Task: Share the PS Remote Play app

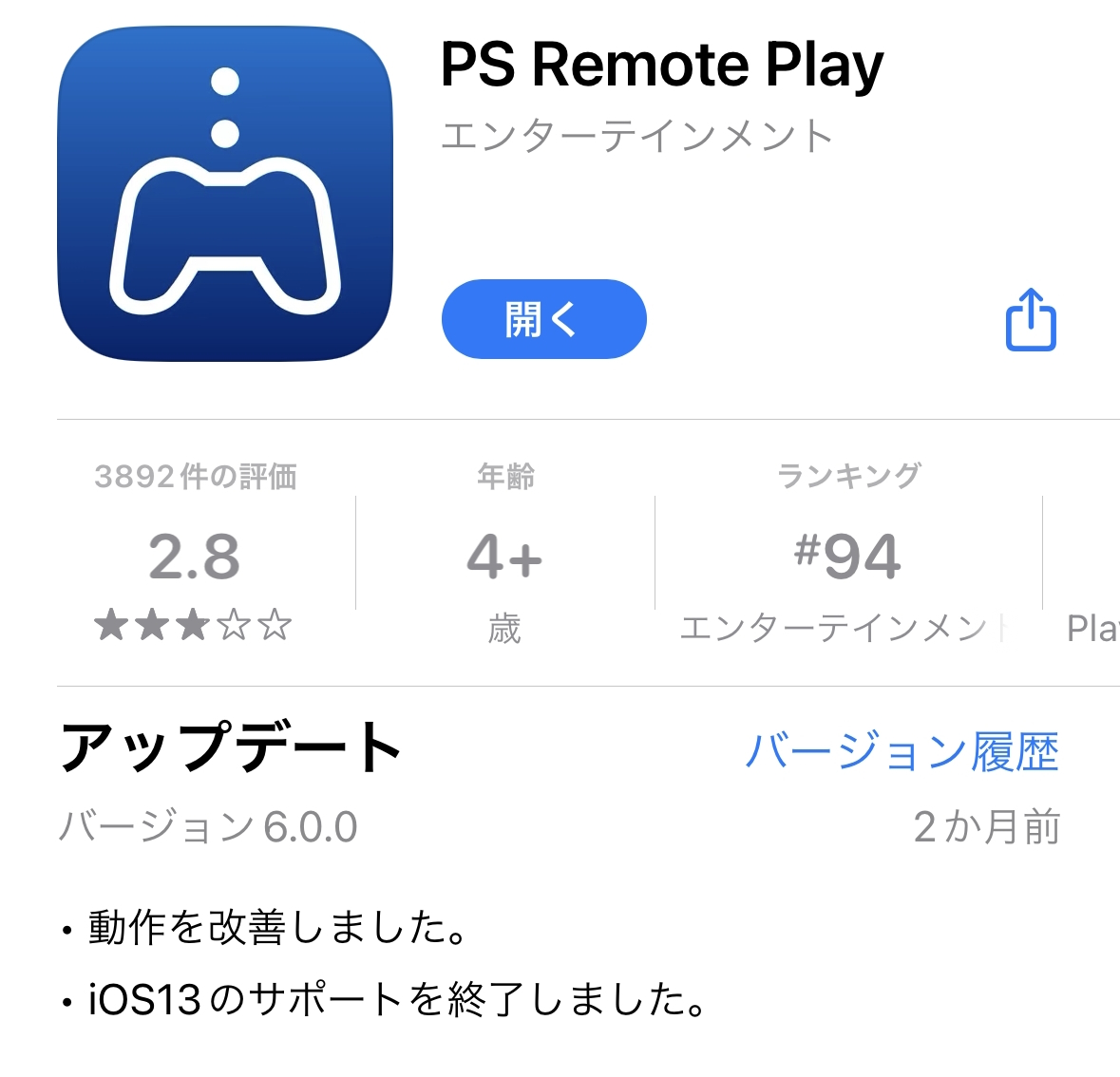Action: click(1031, 320)
